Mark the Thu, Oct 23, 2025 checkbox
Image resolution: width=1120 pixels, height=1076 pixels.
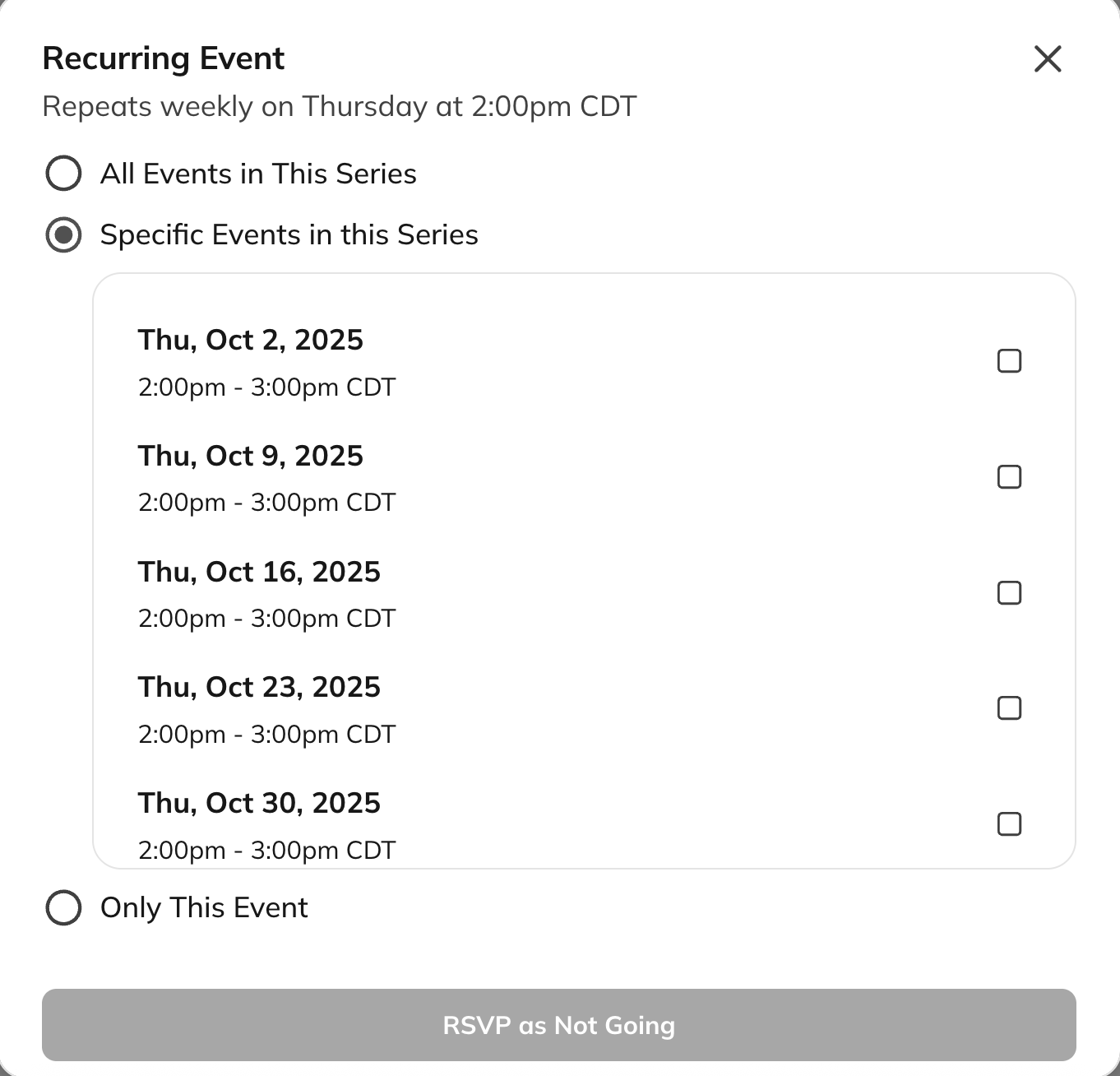[1009, 708]
